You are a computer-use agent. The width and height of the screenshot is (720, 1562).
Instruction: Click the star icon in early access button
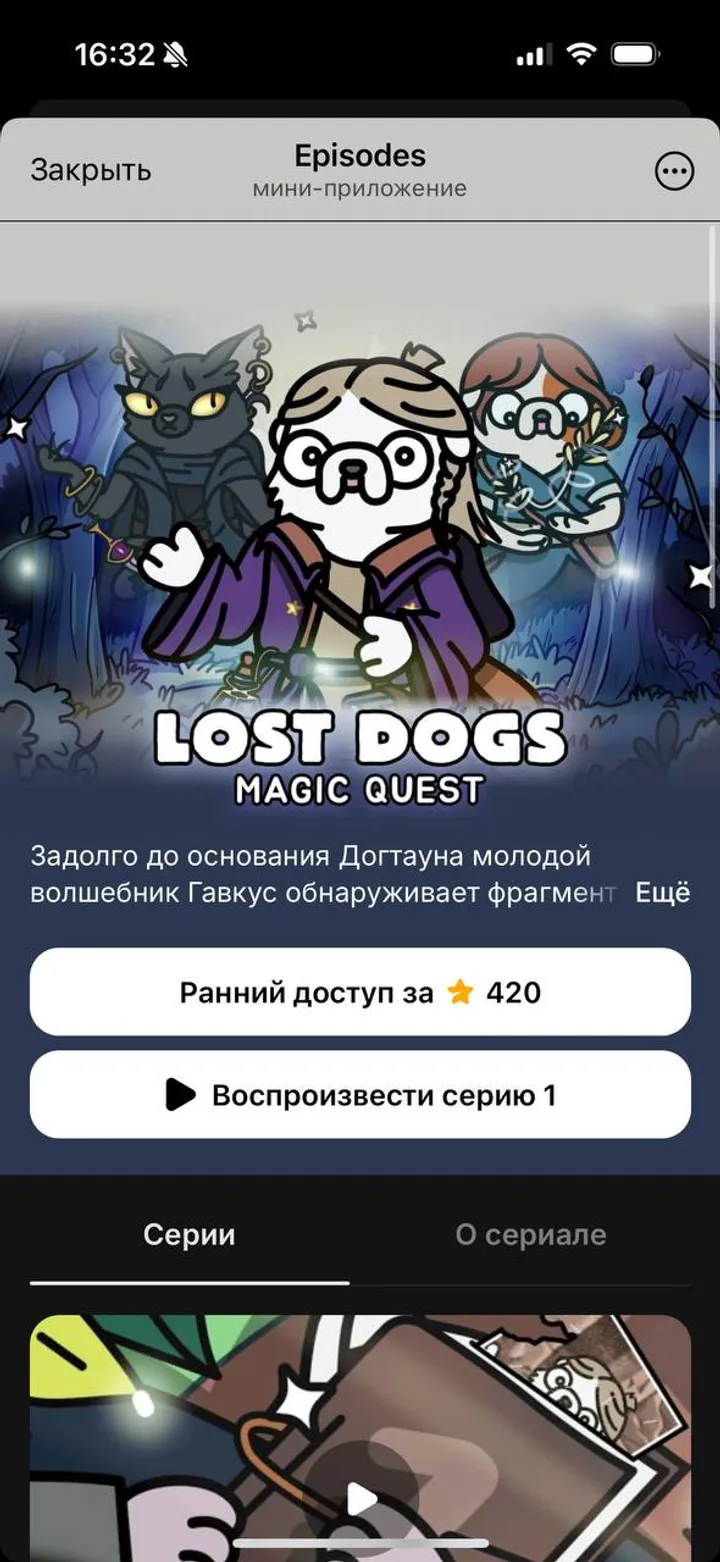coord(459,992)
